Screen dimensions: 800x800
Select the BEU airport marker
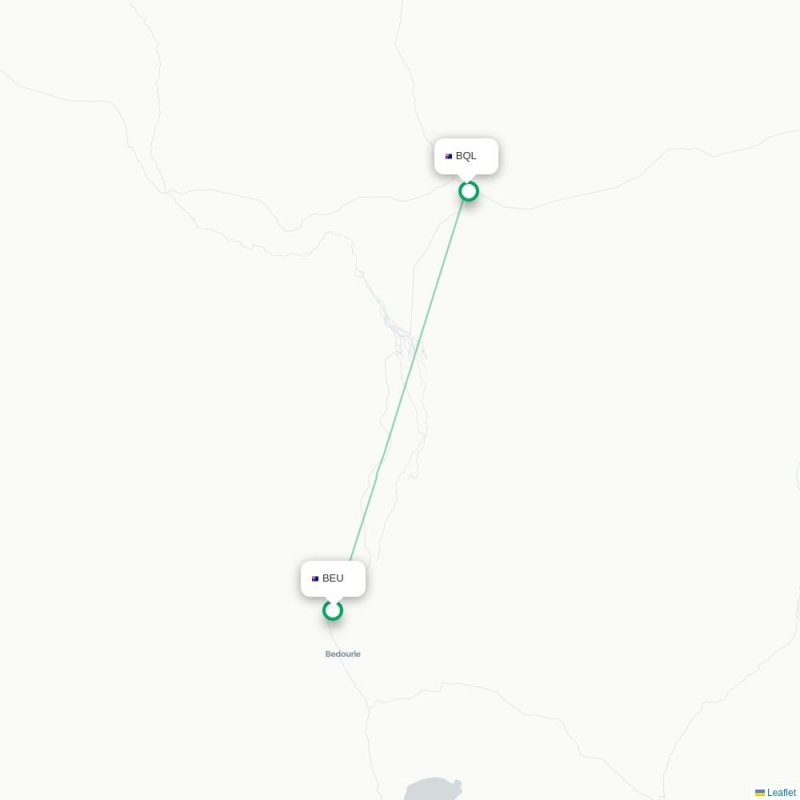click(333, 610)
